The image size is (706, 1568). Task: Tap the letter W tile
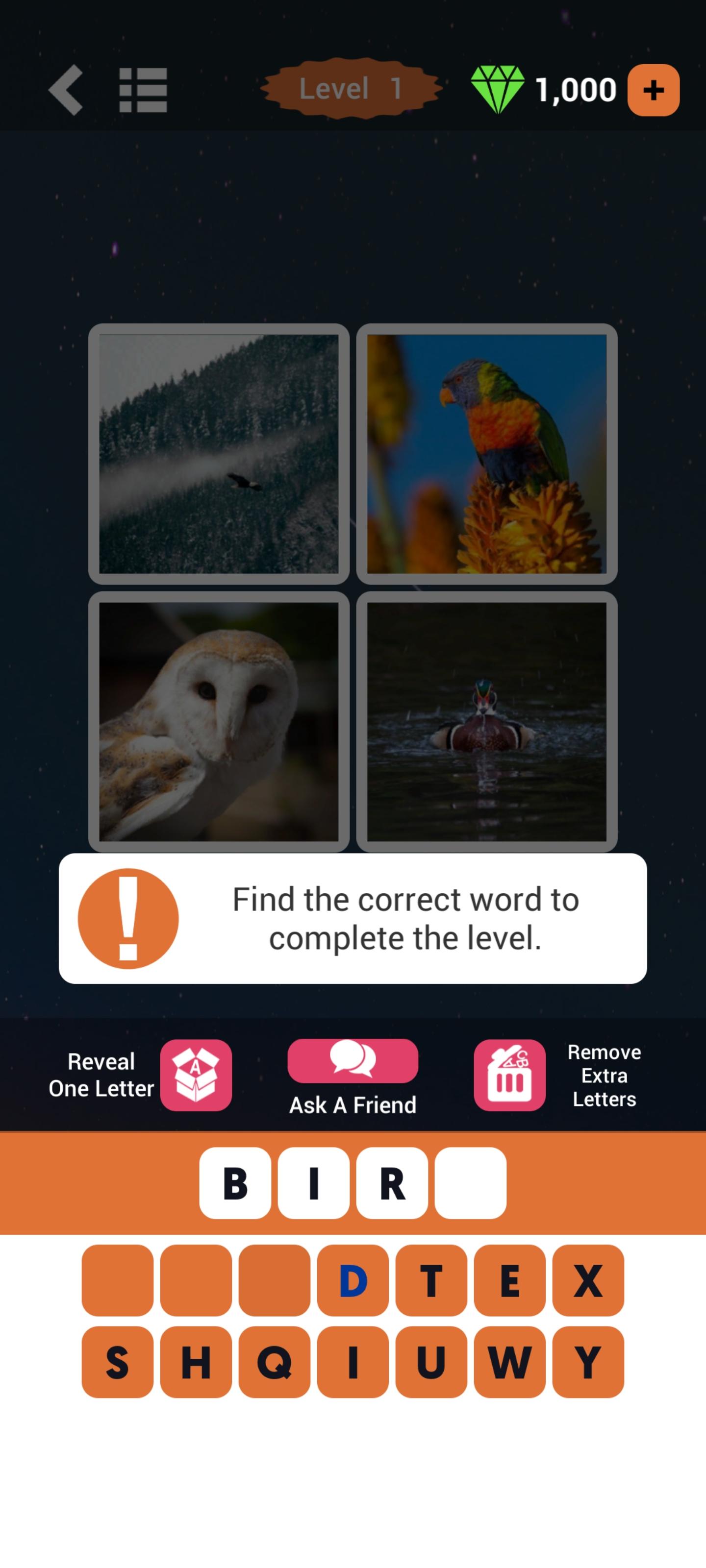tap(510, 1362)
